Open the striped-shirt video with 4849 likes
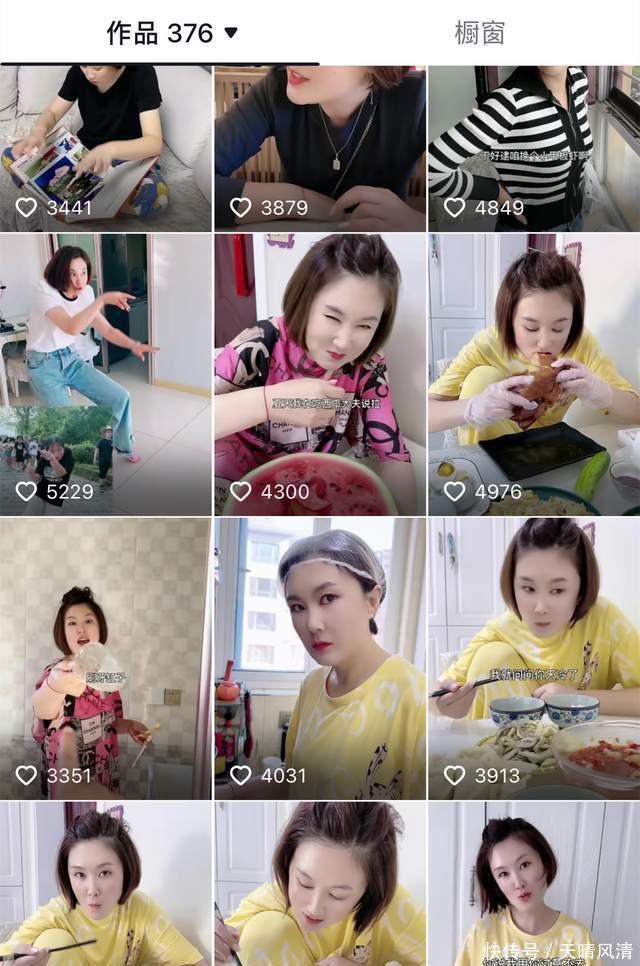This screenshot has height=966, width=640. coord(534,148)
